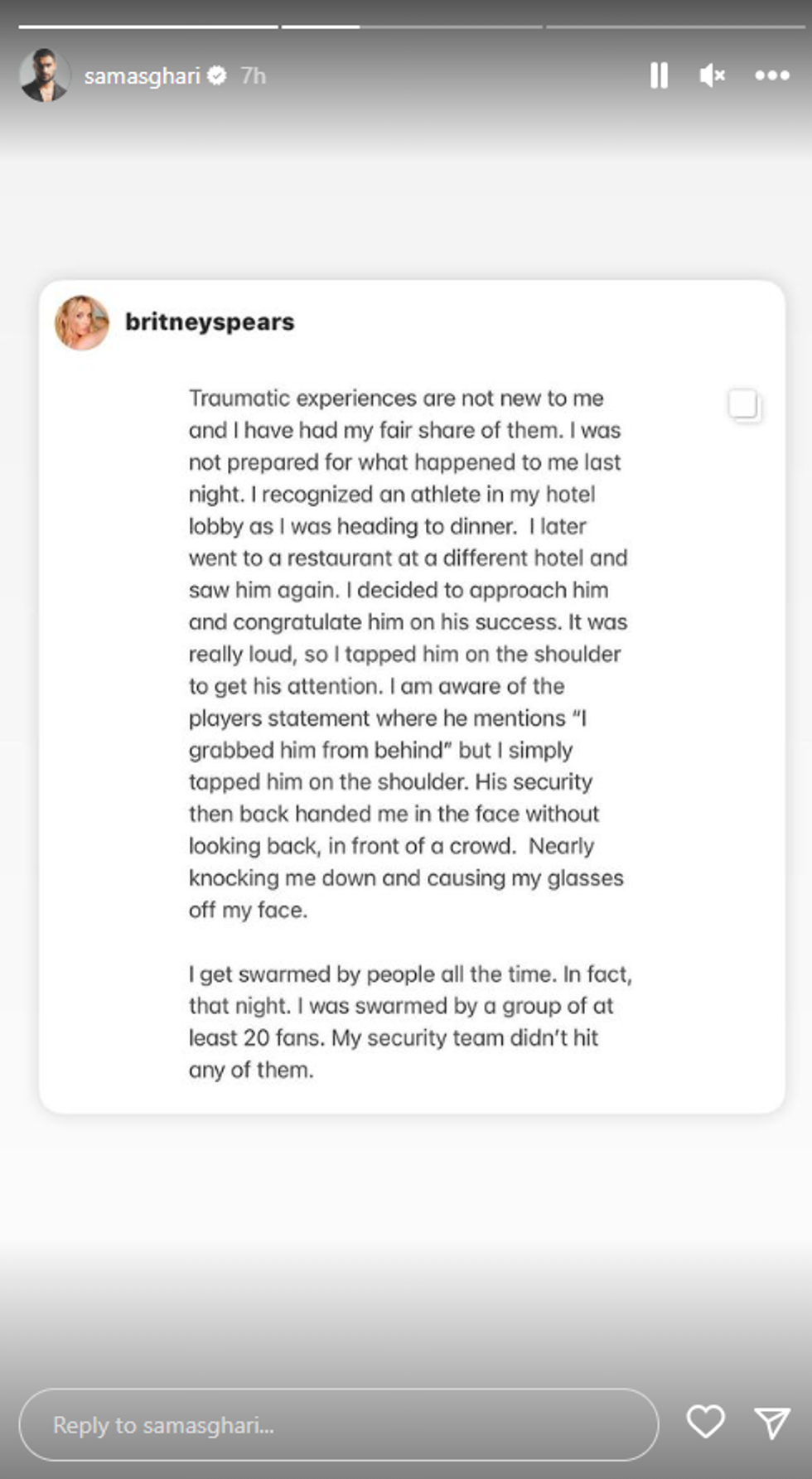Tap the Reply to samasghari field

[338, 1424]
